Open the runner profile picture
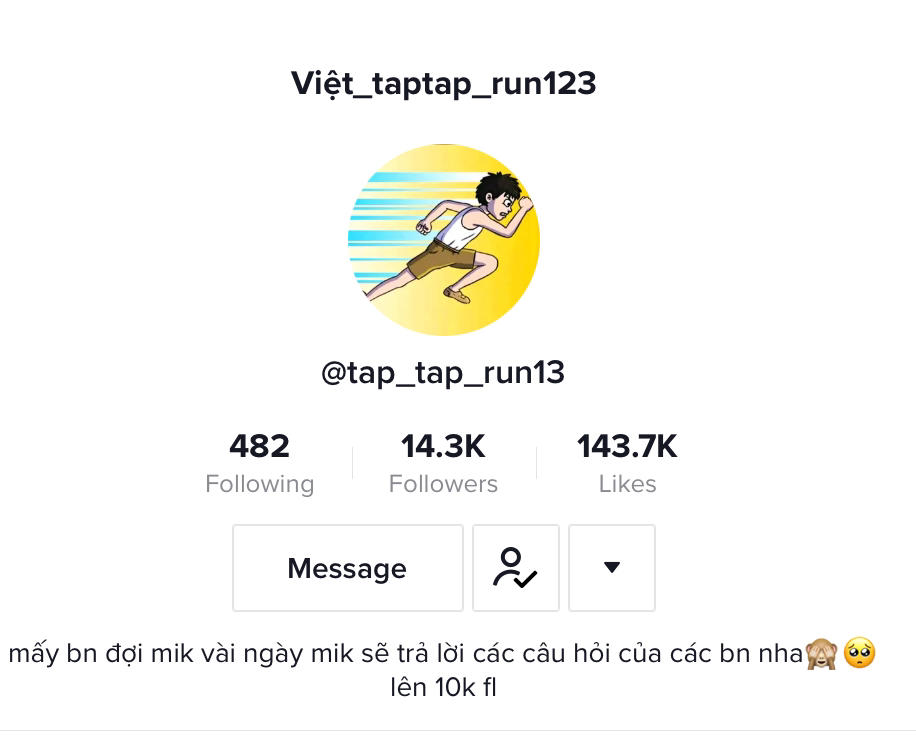916x736 pixels. [444, 240]
